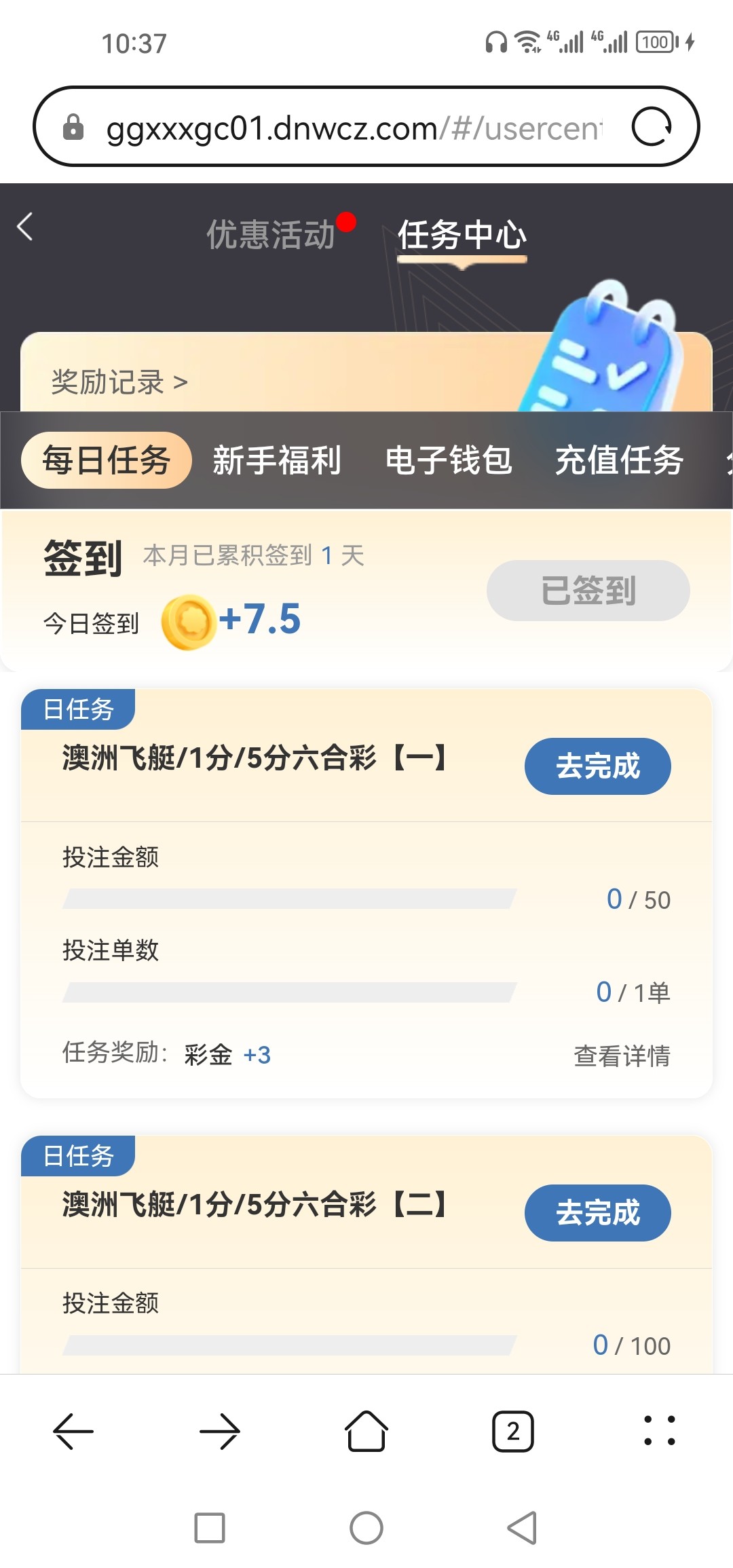Viewport: 733px width, 1568px height.
Task: Show the 充值任务 category
Action: (620, 460)
